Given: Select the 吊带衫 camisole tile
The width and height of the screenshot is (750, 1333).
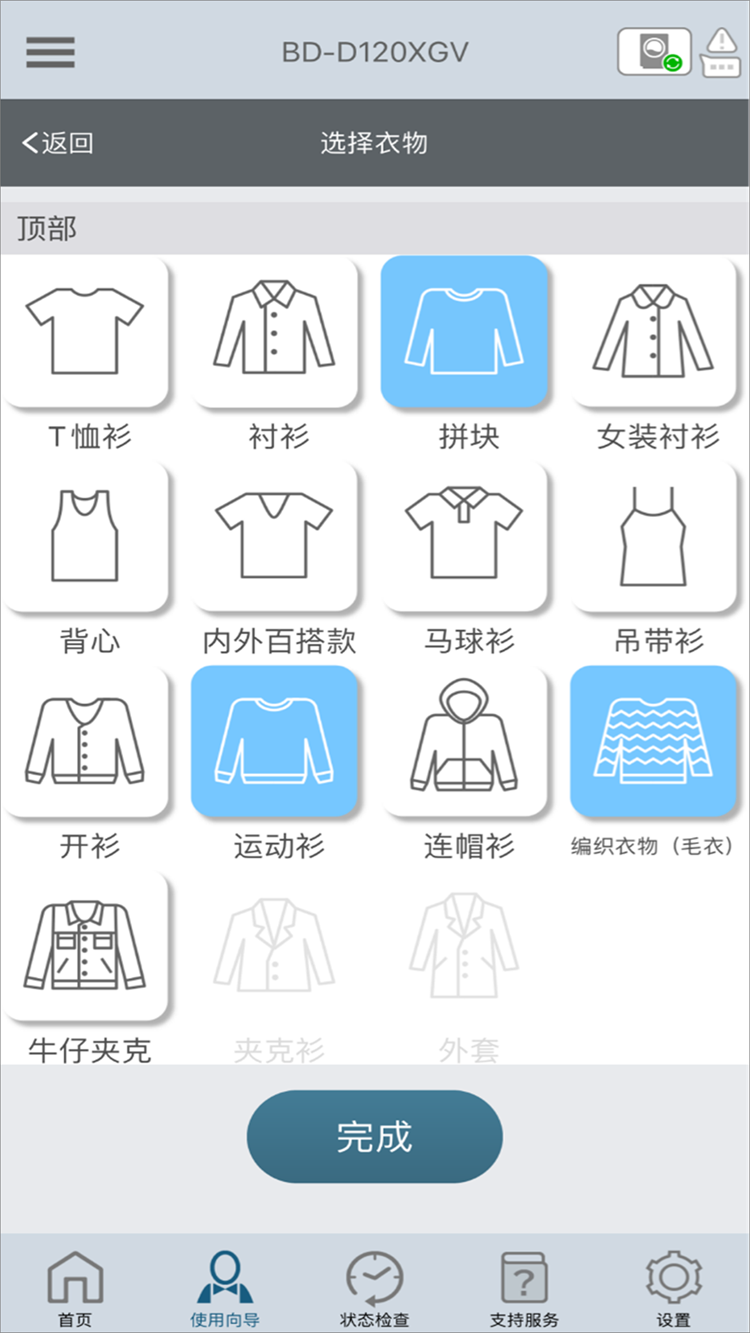Looking at the screenshot, I should point(654,537).
